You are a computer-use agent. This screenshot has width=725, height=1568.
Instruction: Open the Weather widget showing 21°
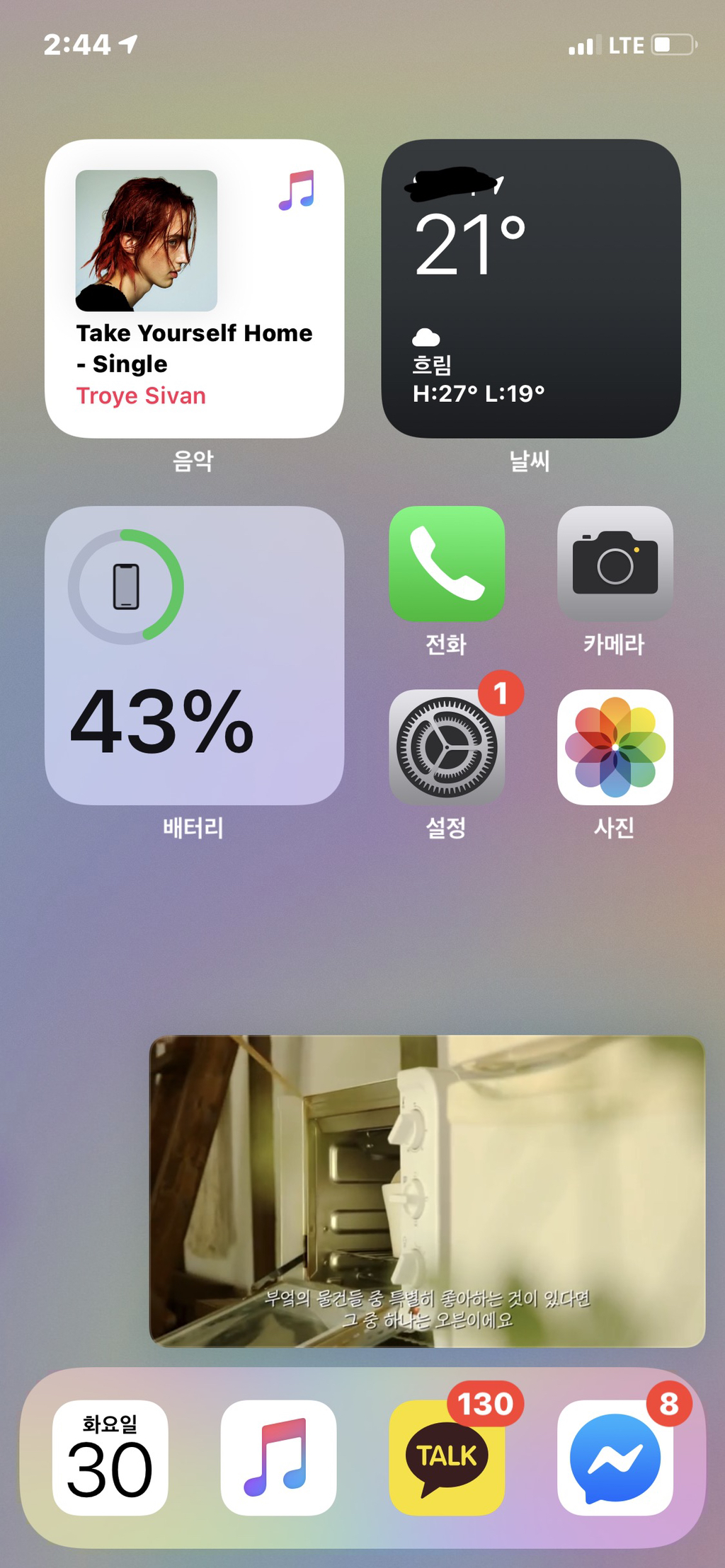click(x=531, y=289)
